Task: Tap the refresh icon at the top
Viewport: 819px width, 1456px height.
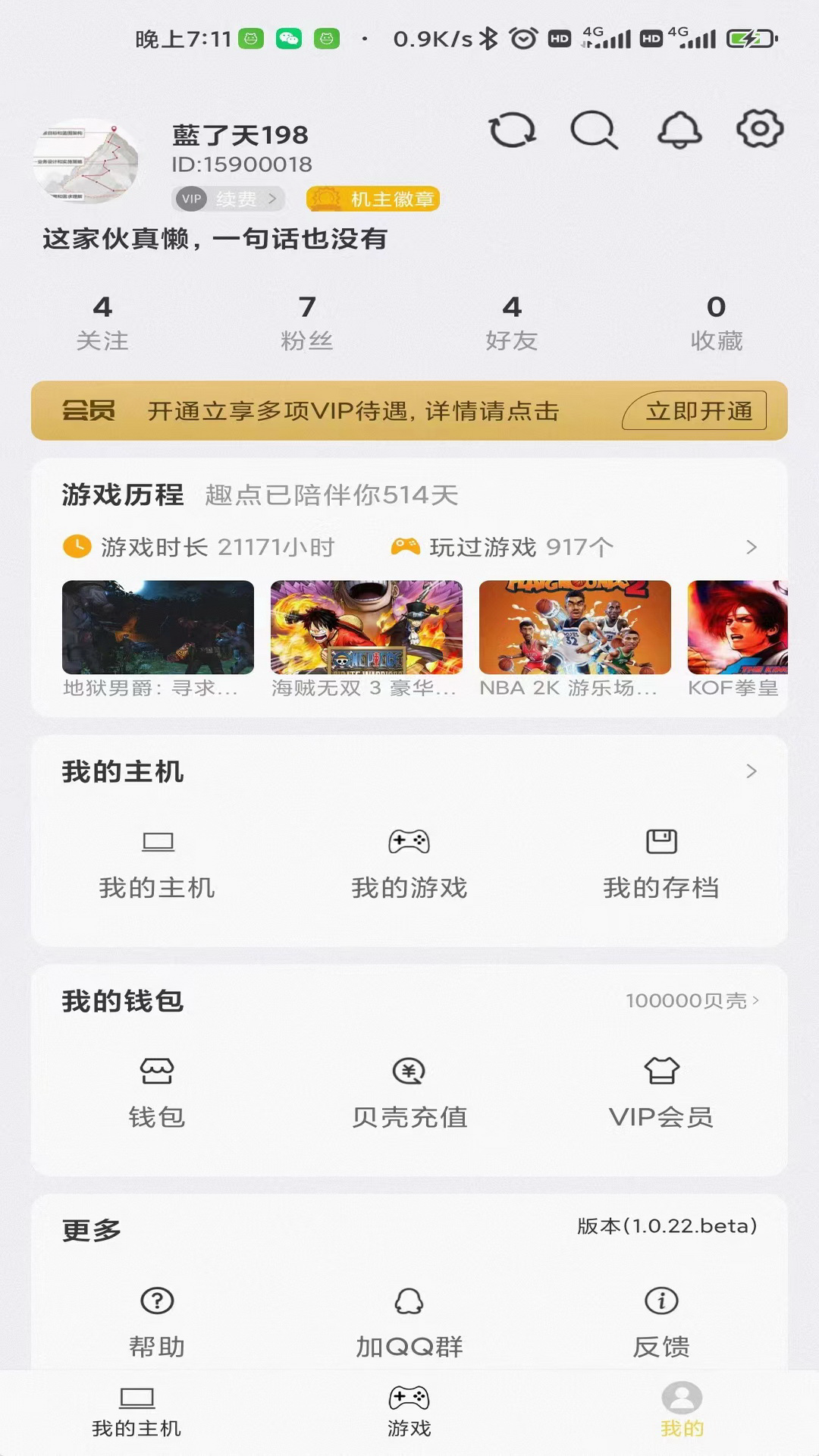Action: (x=513, y=130)
